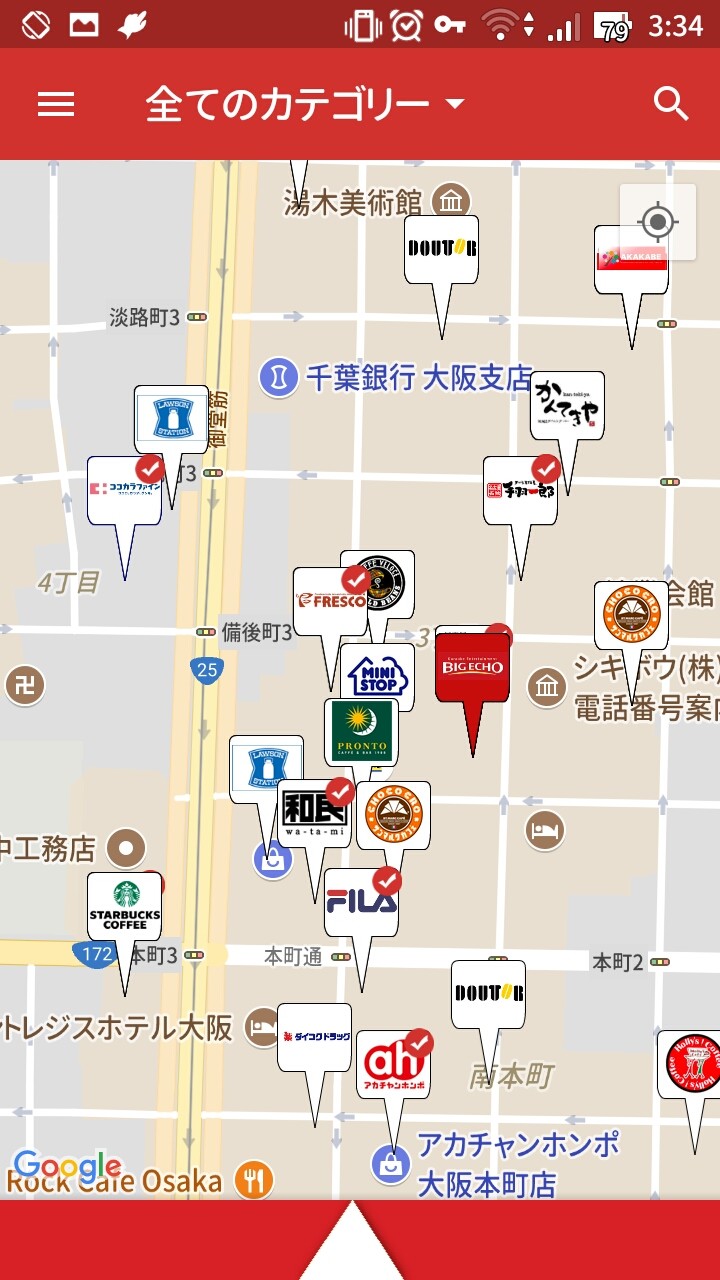Center map on my current location

tap(657, 222)
